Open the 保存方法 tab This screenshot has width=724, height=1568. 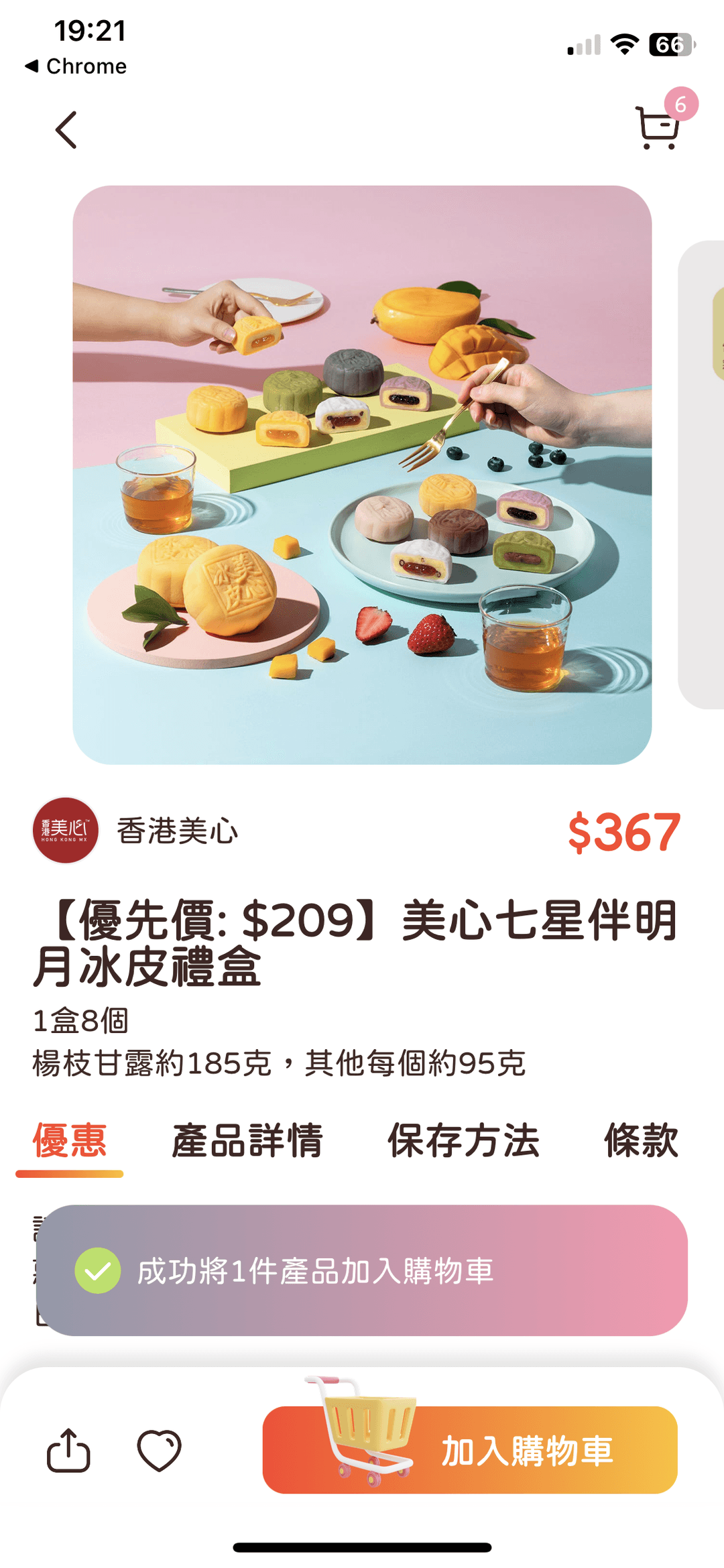[465, 1143]
